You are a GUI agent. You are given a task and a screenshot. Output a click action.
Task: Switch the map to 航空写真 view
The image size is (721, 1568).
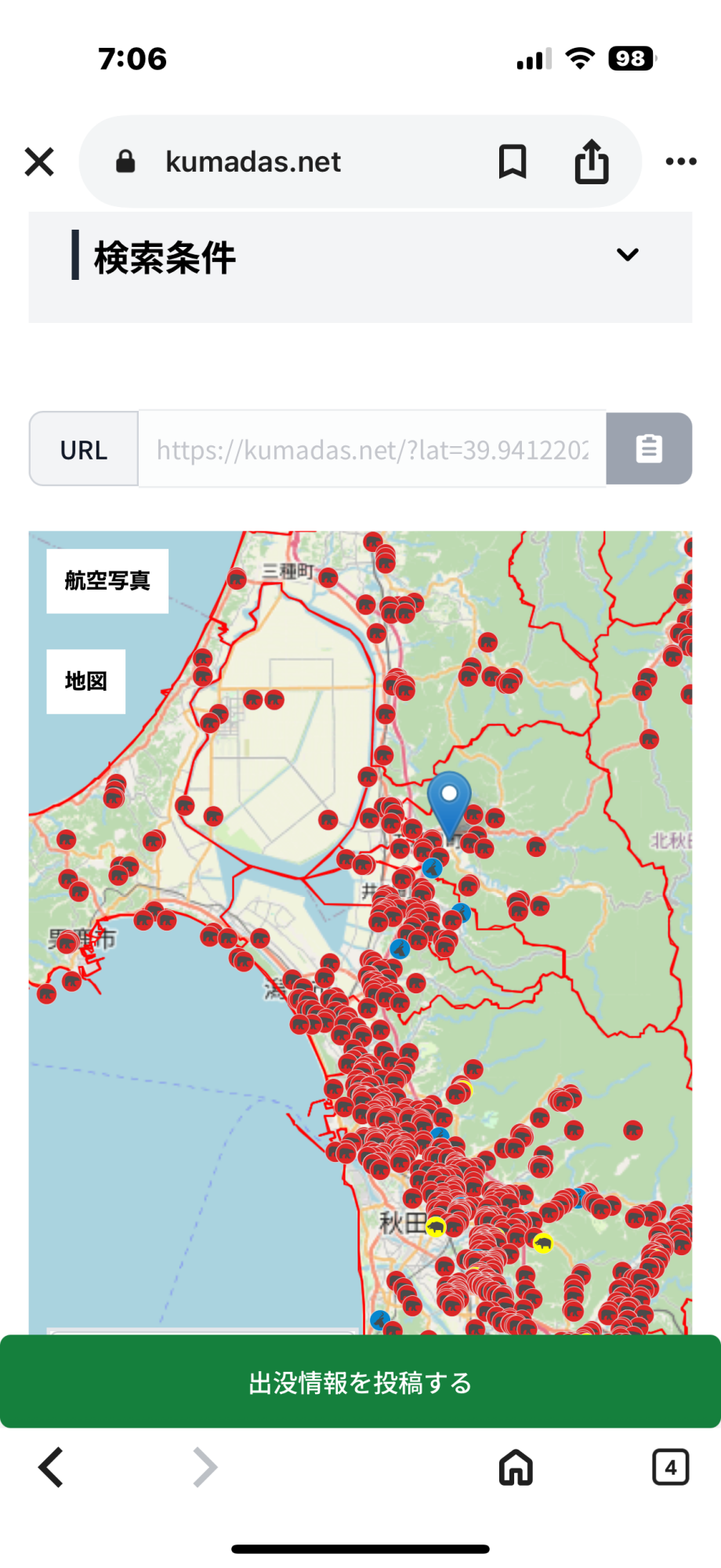[x=107, y=581]
